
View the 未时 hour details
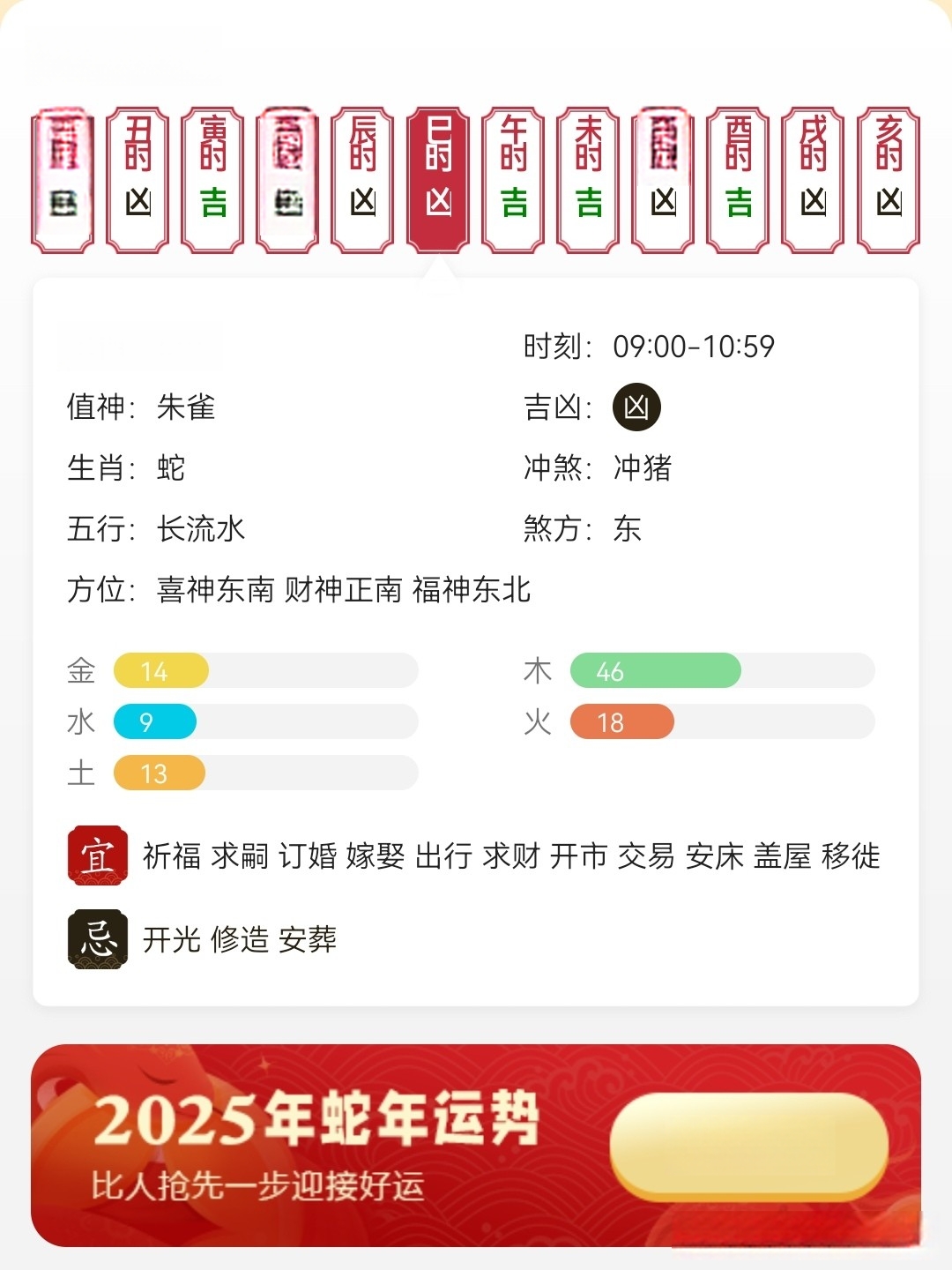point(588,180)
